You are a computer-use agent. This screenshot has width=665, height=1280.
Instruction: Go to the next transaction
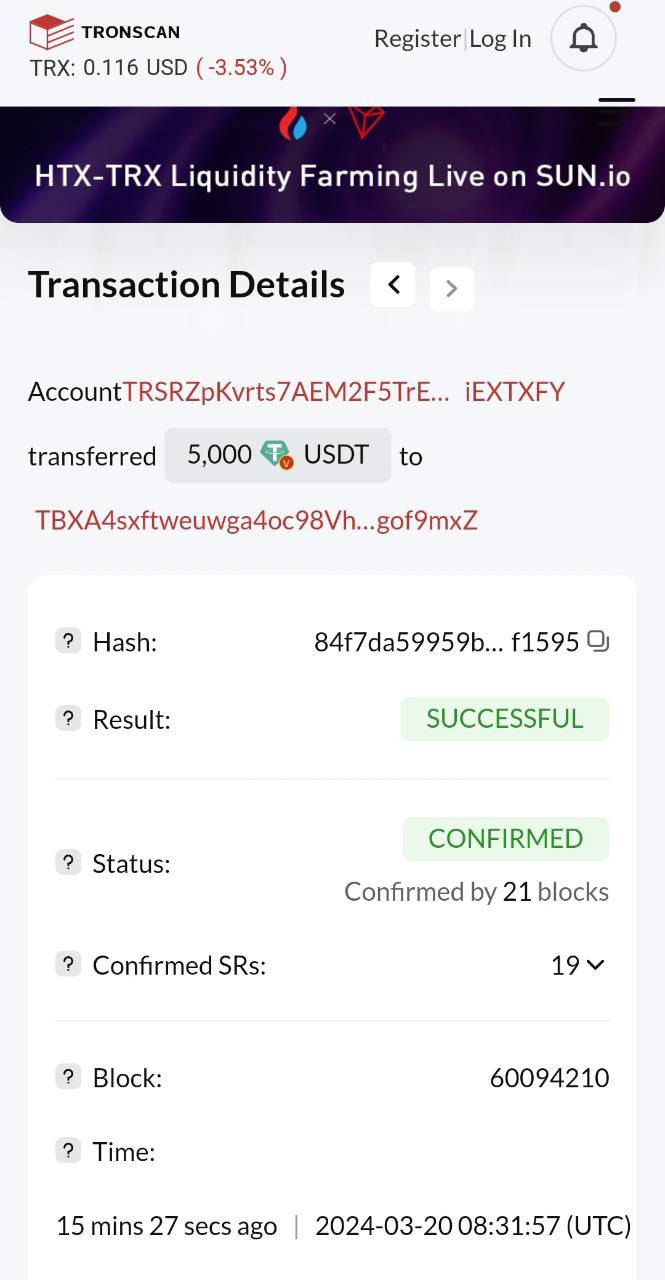[451, 289]
